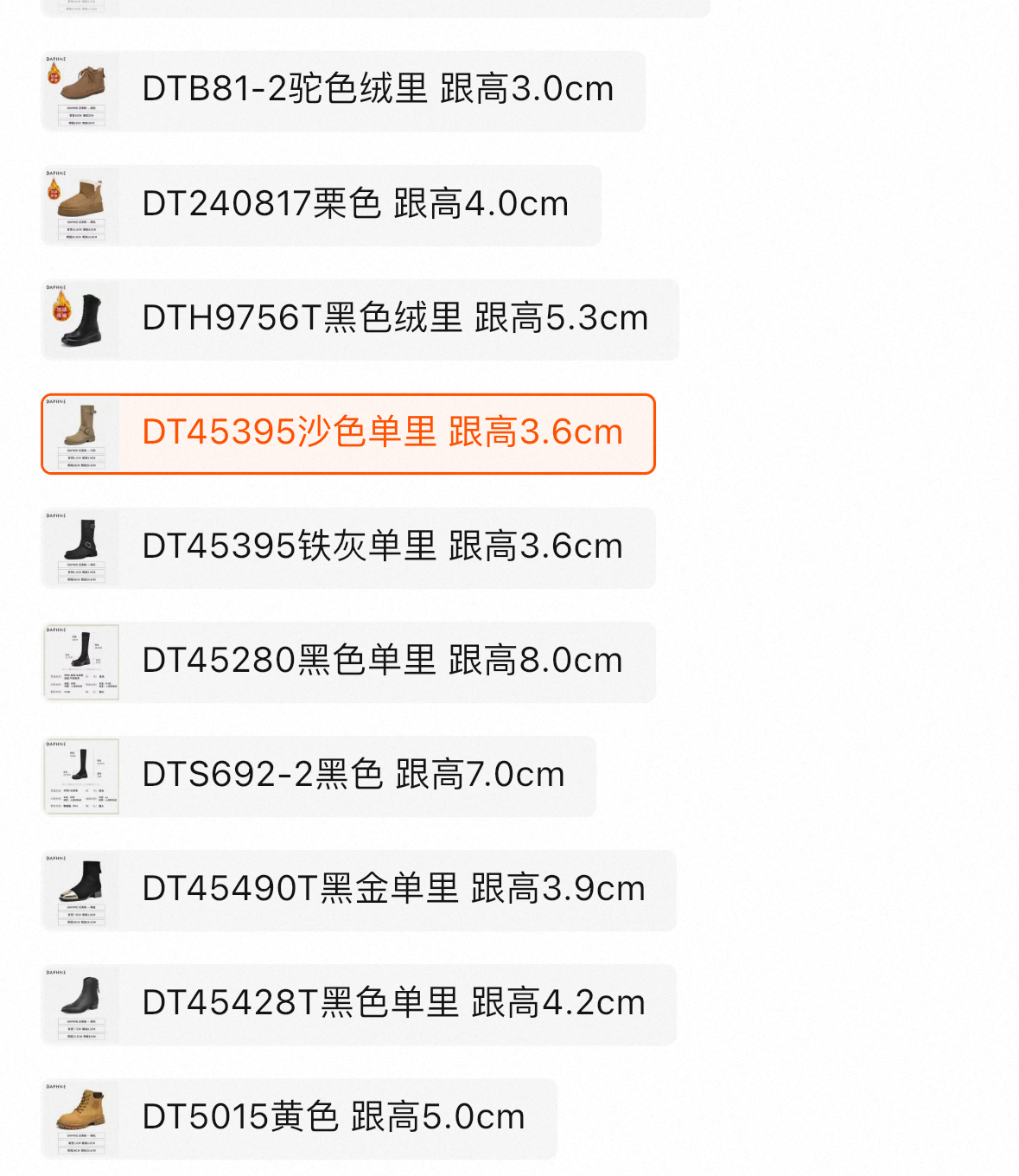
Task: Select the highlighted DT45395沙色单里 option
Action: coord(383,433)
